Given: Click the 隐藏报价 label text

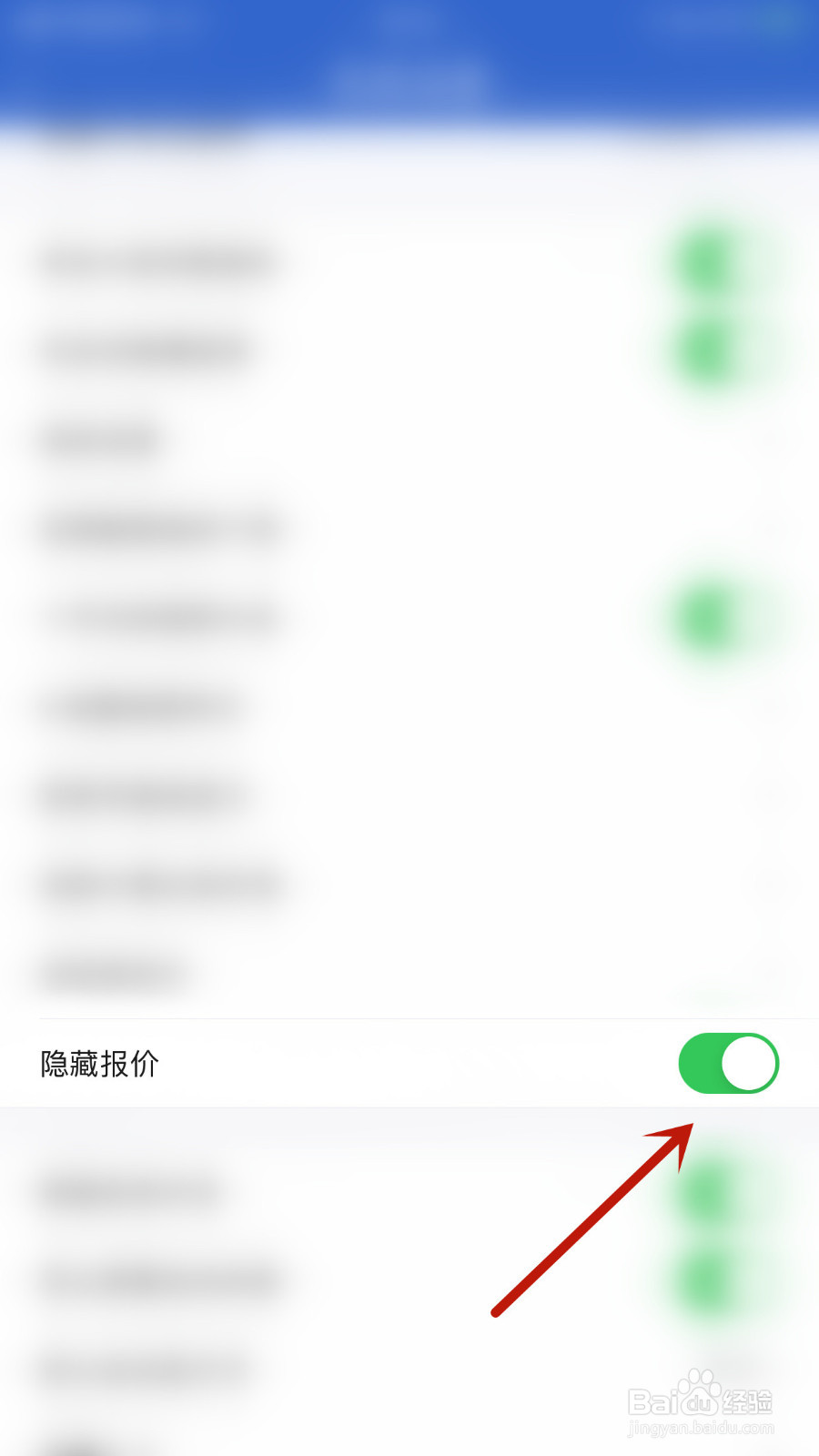Looking at the screenshot, I should pyautogui.click(x=100, y=1063).
